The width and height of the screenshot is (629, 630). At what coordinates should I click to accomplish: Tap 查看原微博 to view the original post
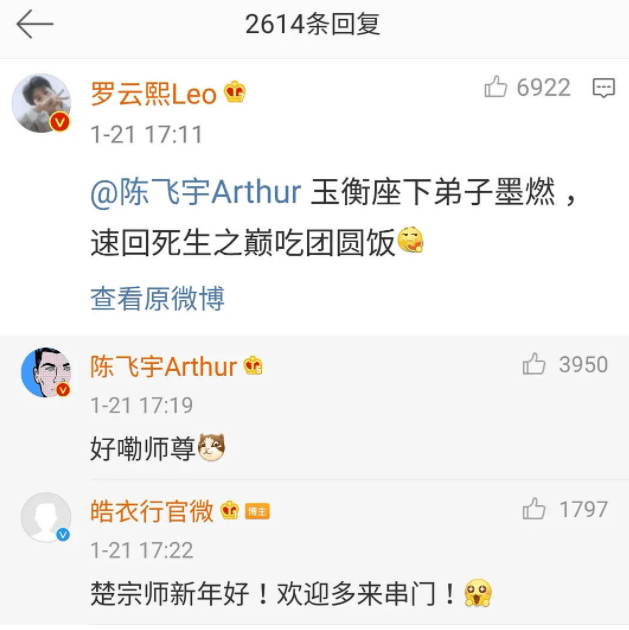point(157,298)
